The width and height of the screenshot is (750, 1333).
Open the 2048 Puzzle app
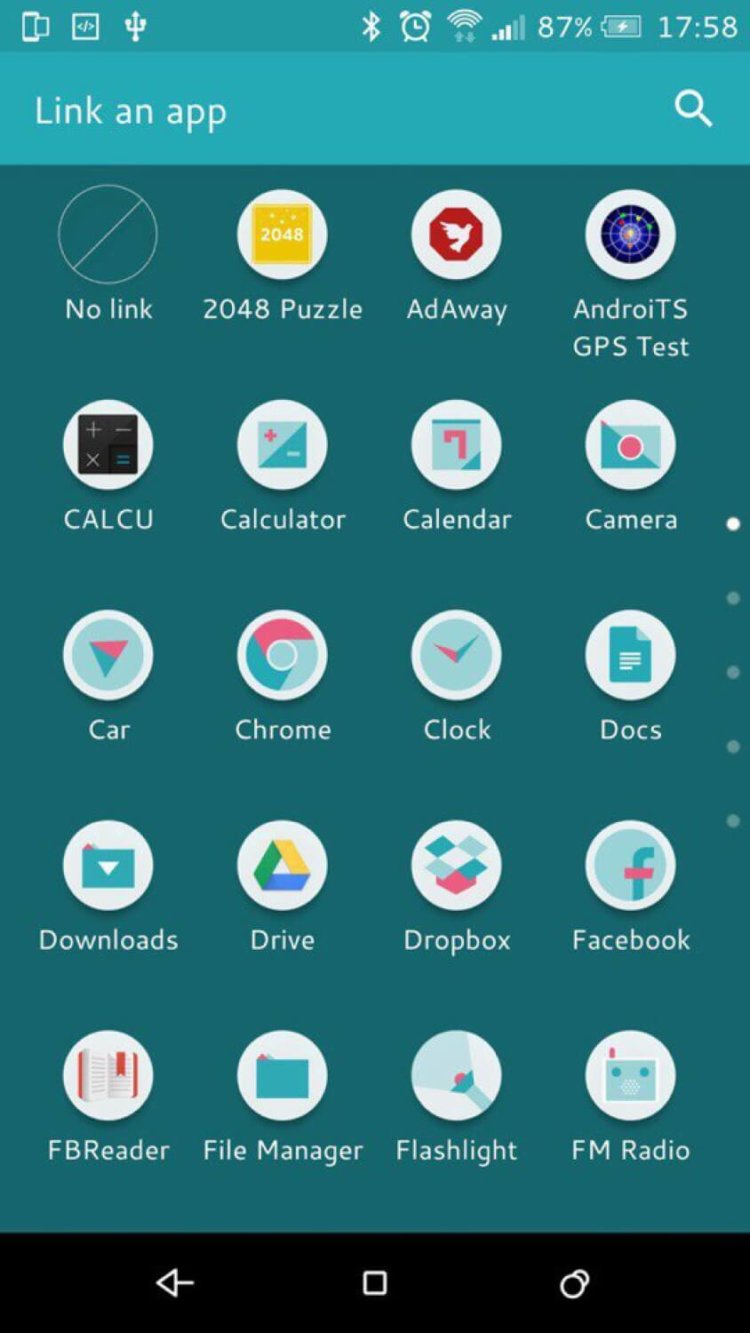[x=282, y=235]
